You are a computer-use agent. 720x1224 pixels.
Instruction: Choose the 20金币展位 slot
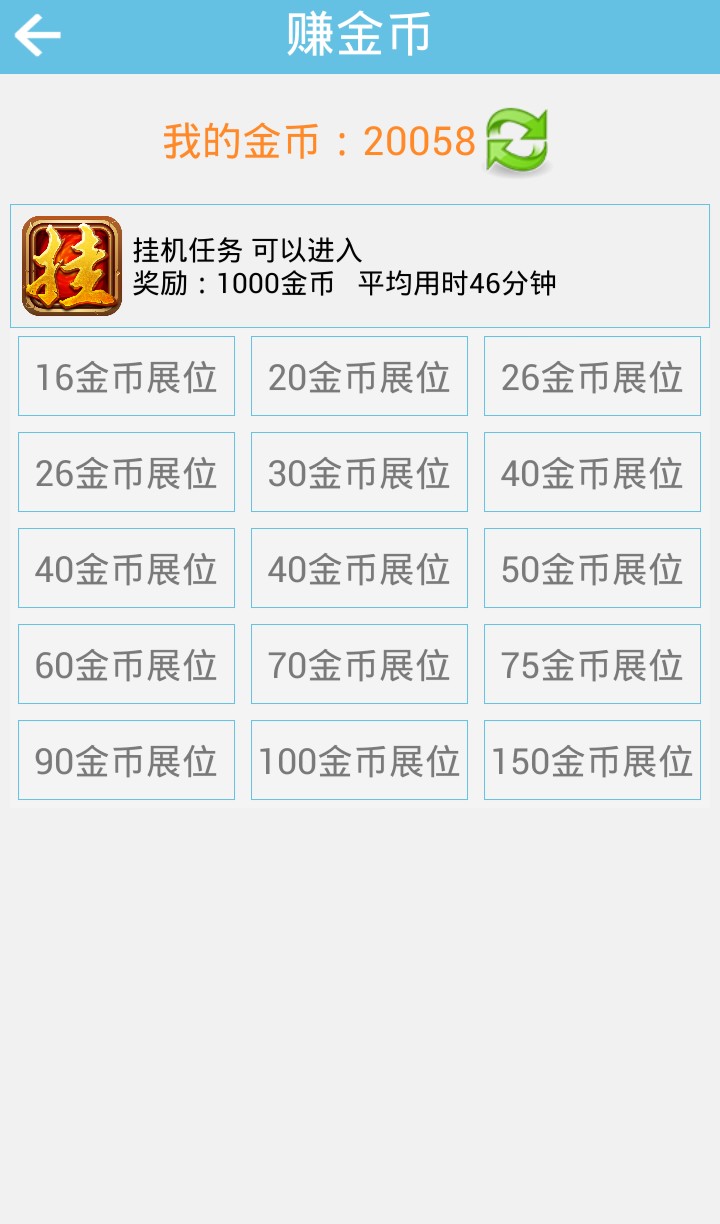[359, 376]
